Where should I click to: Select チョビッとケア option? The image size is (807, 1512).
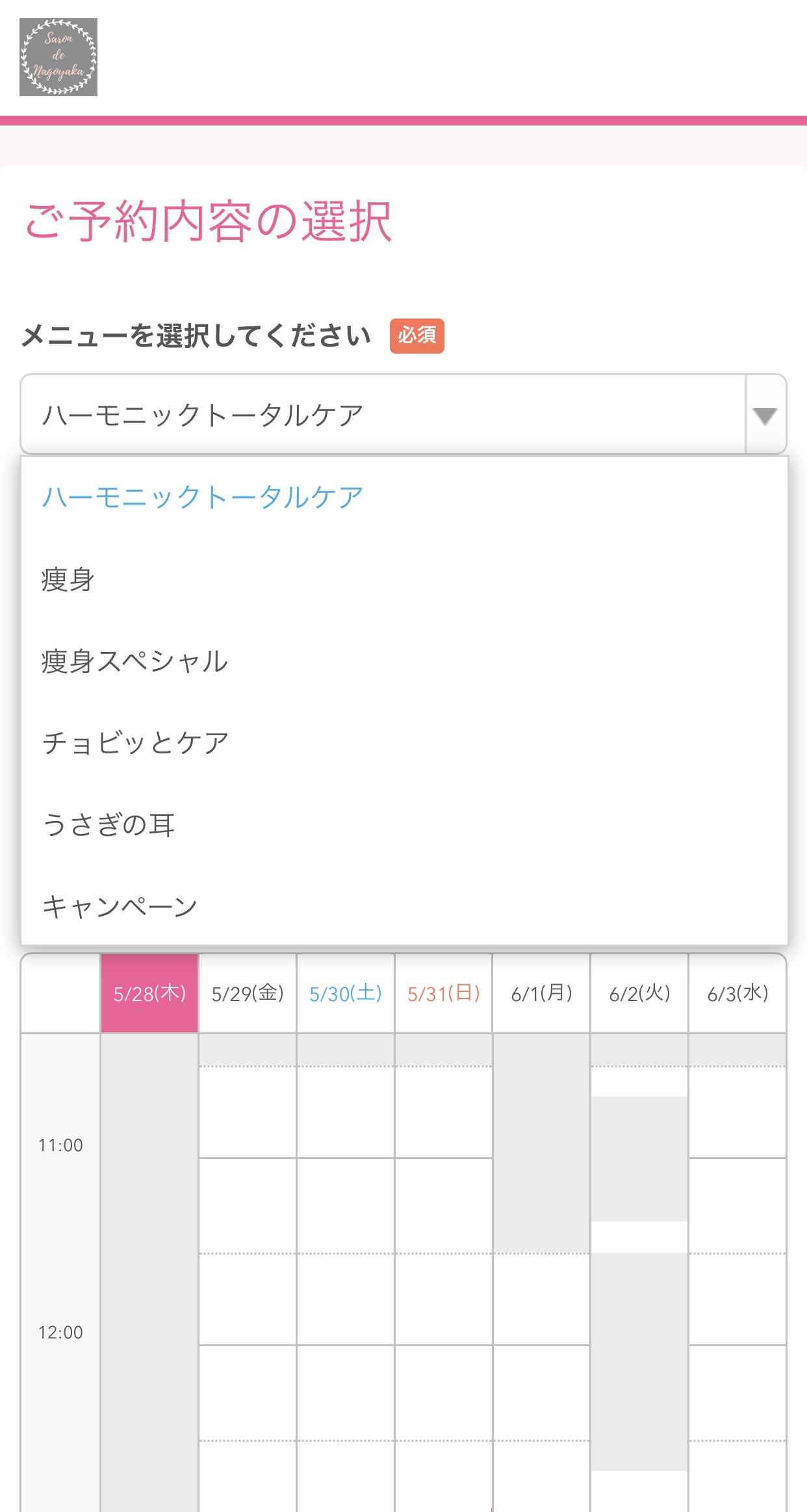click(x=404, y=743)
